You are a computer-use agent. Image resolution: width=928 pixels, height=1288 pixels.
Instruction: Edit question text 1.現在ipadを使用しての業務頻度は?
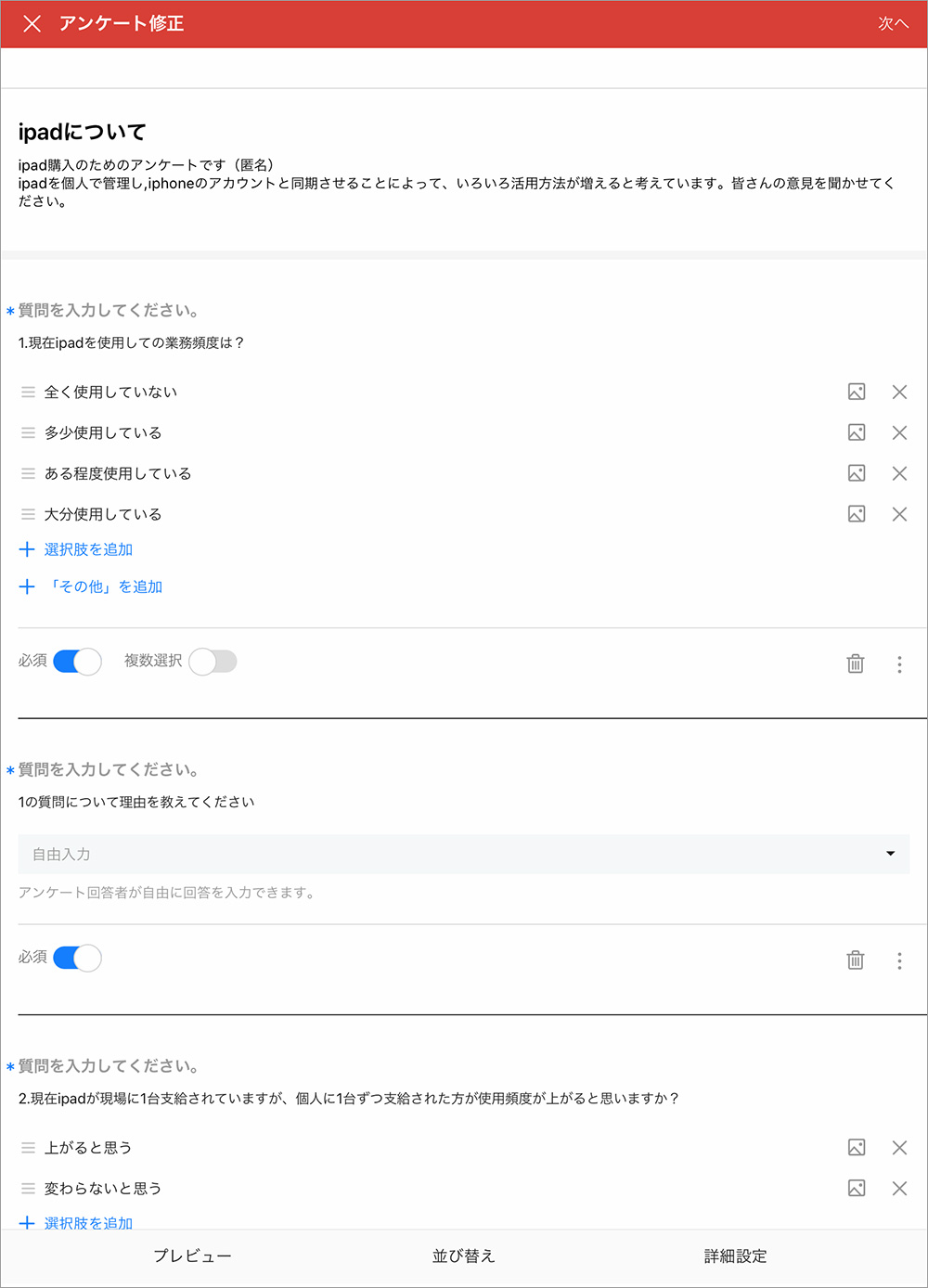[131, 343]
